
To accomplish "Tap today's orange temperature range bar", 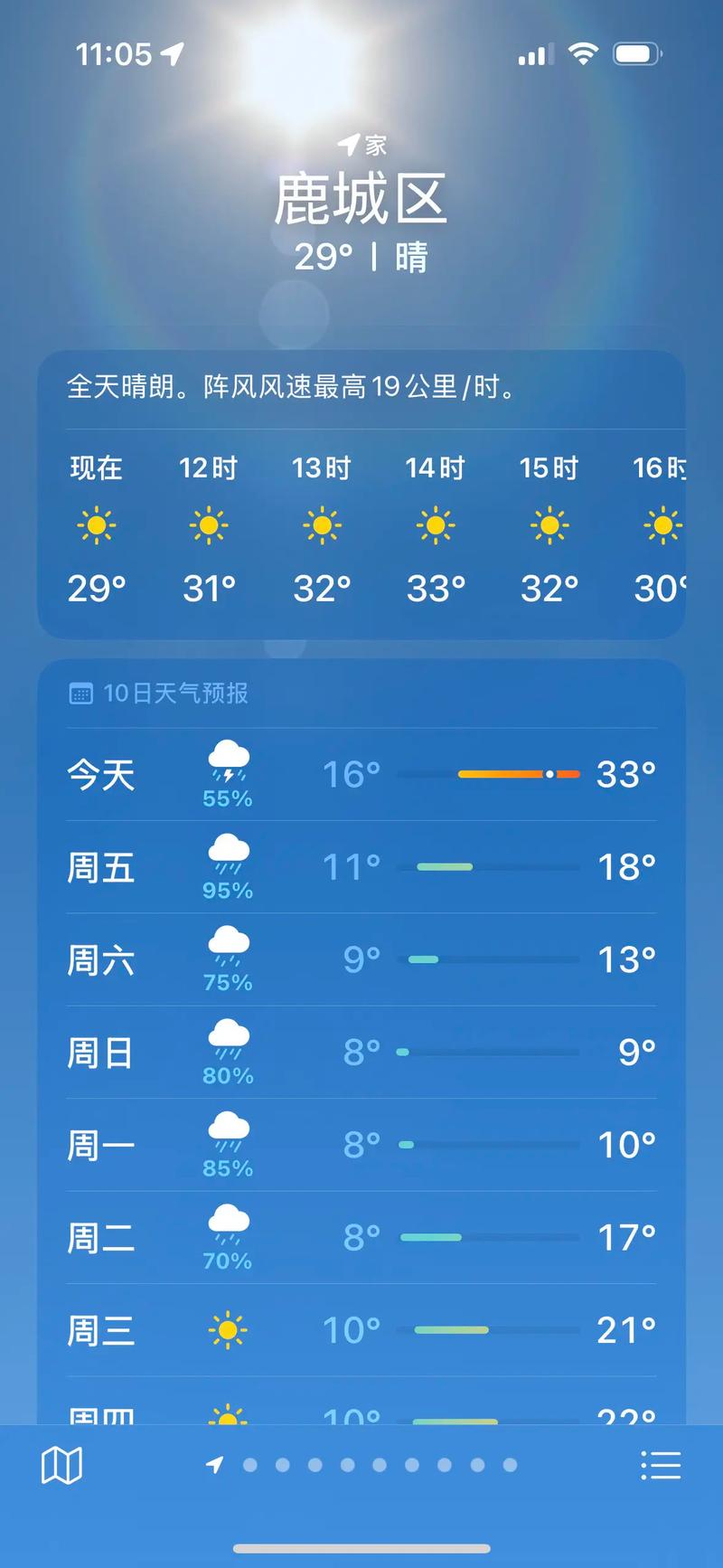I will (x=520, y=775).
